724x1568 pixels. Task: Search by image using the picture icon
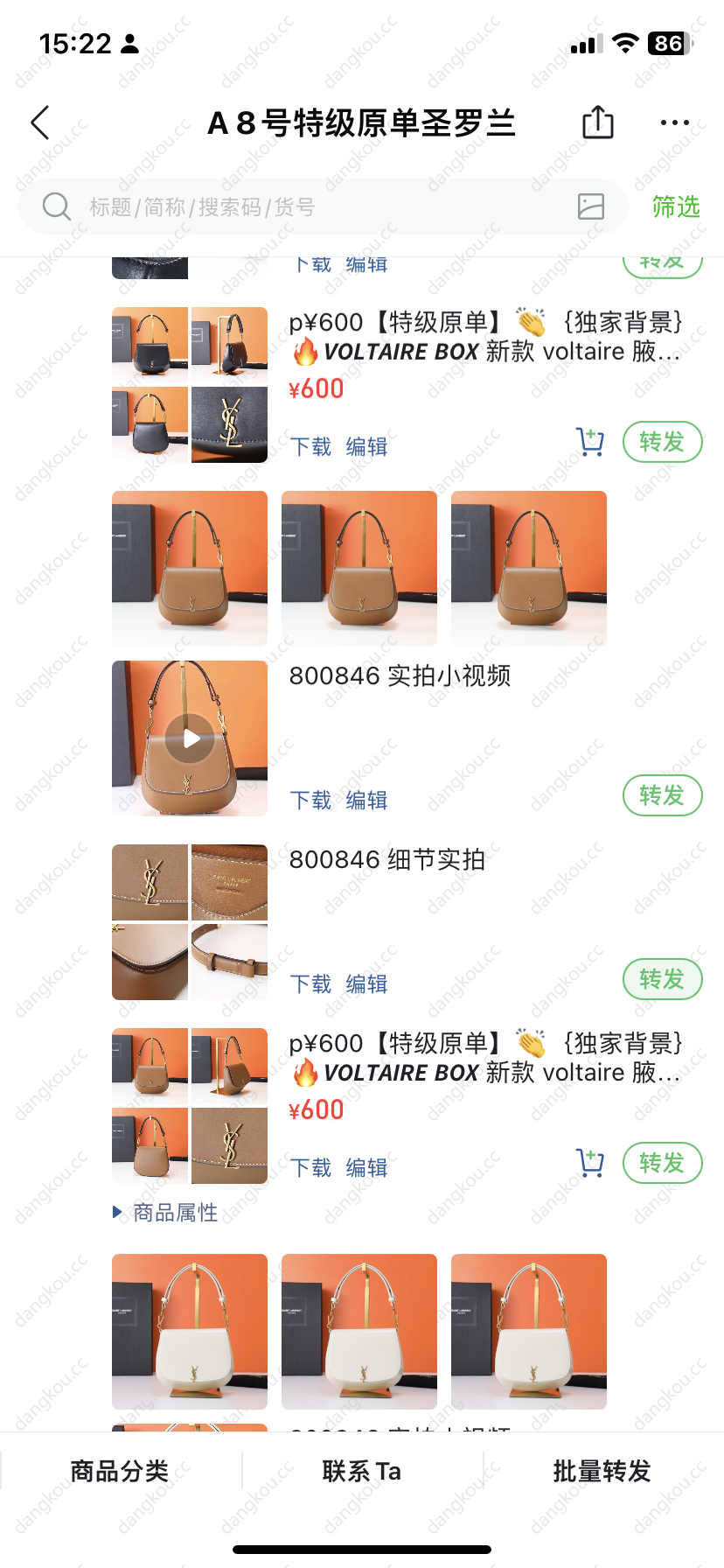point(591,206)
